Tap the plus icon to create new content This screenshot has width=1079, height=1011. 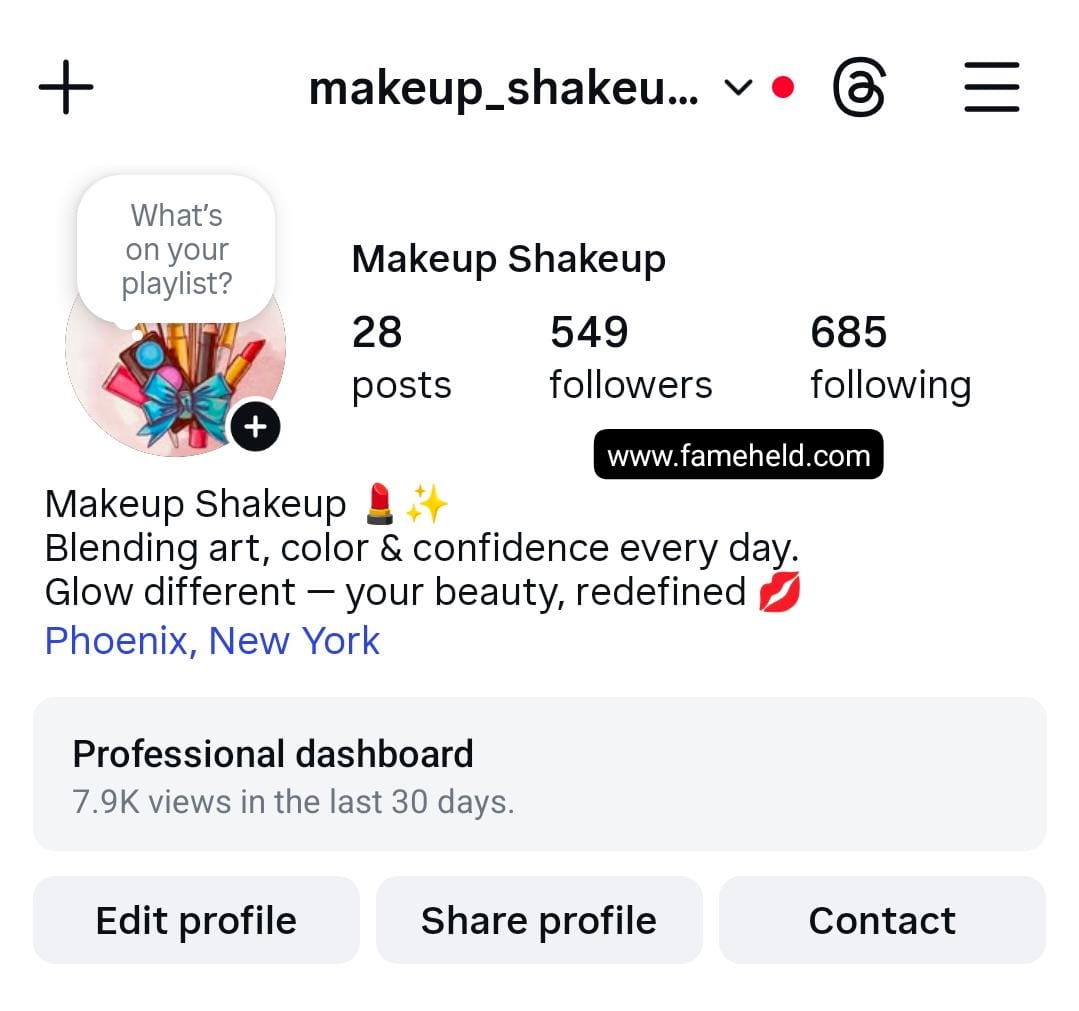pos(66,87)
